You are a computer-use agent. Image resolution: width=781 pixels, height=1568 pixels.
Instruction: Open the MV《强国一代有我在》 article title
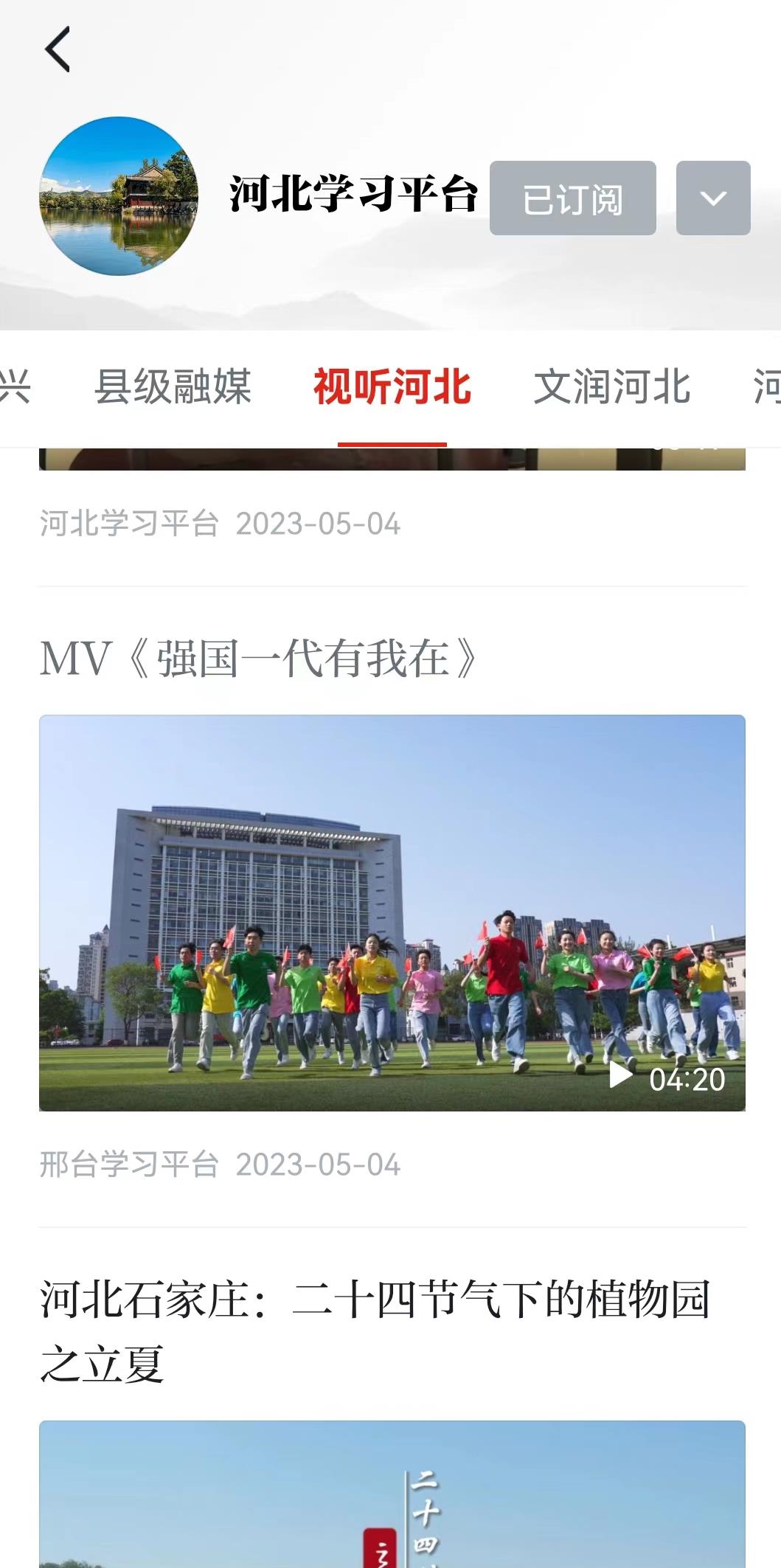[x=258, y=658]
